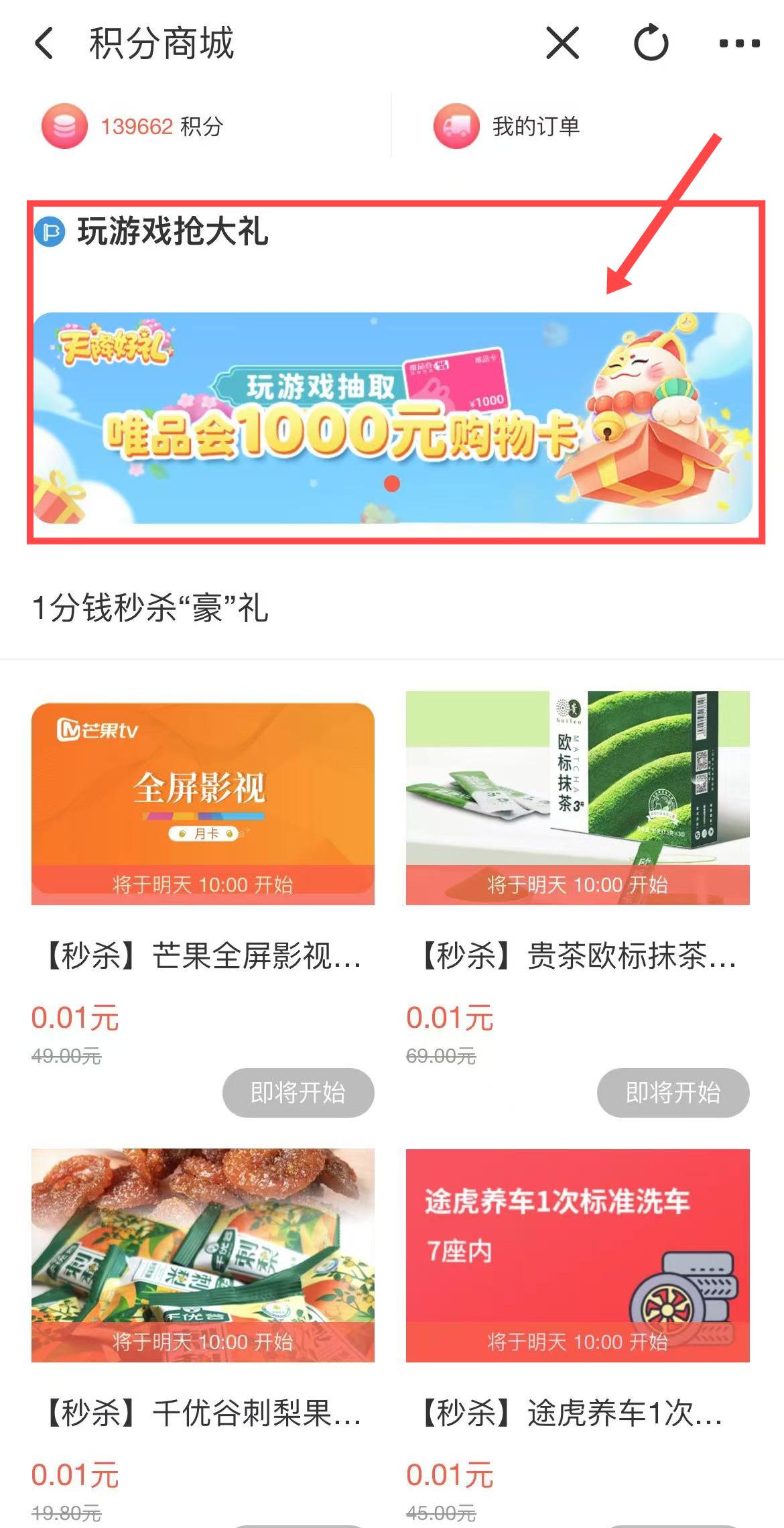Tap 即将开始 under 芒果全屏影视
Screen dimensions: 784x1528
click(x=298, y=1093)
